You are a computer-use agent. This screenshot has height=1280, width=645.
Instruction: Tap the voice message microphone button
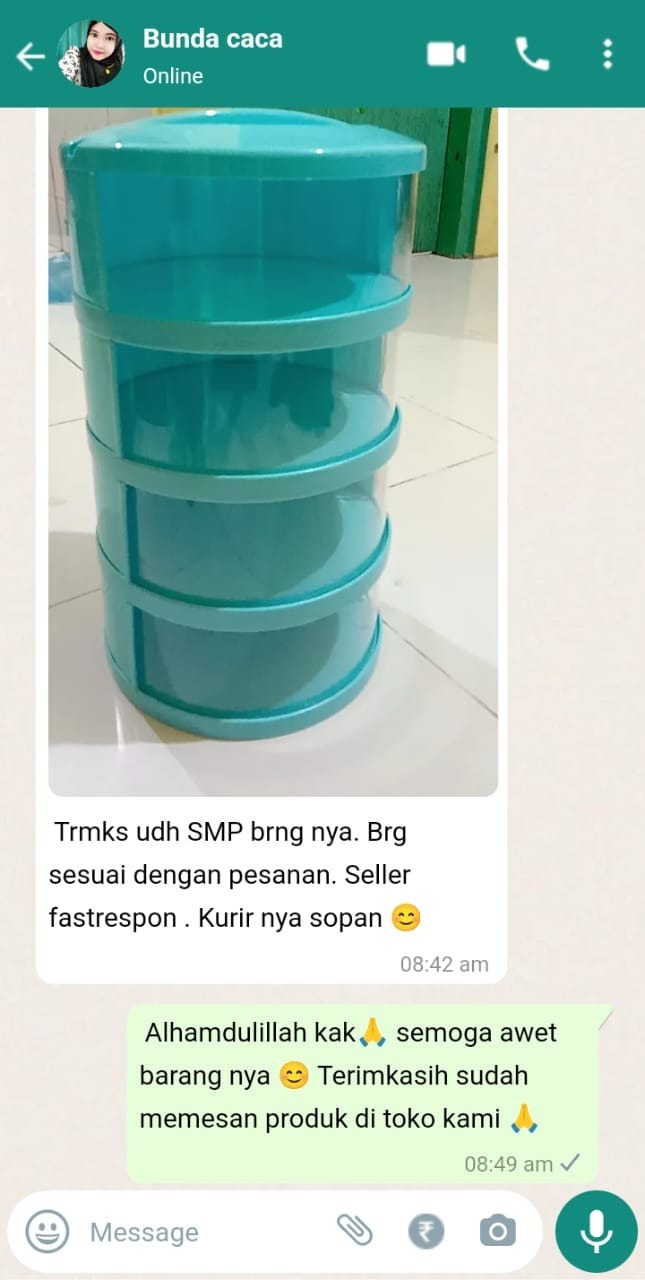click(x=596, y=1231)
